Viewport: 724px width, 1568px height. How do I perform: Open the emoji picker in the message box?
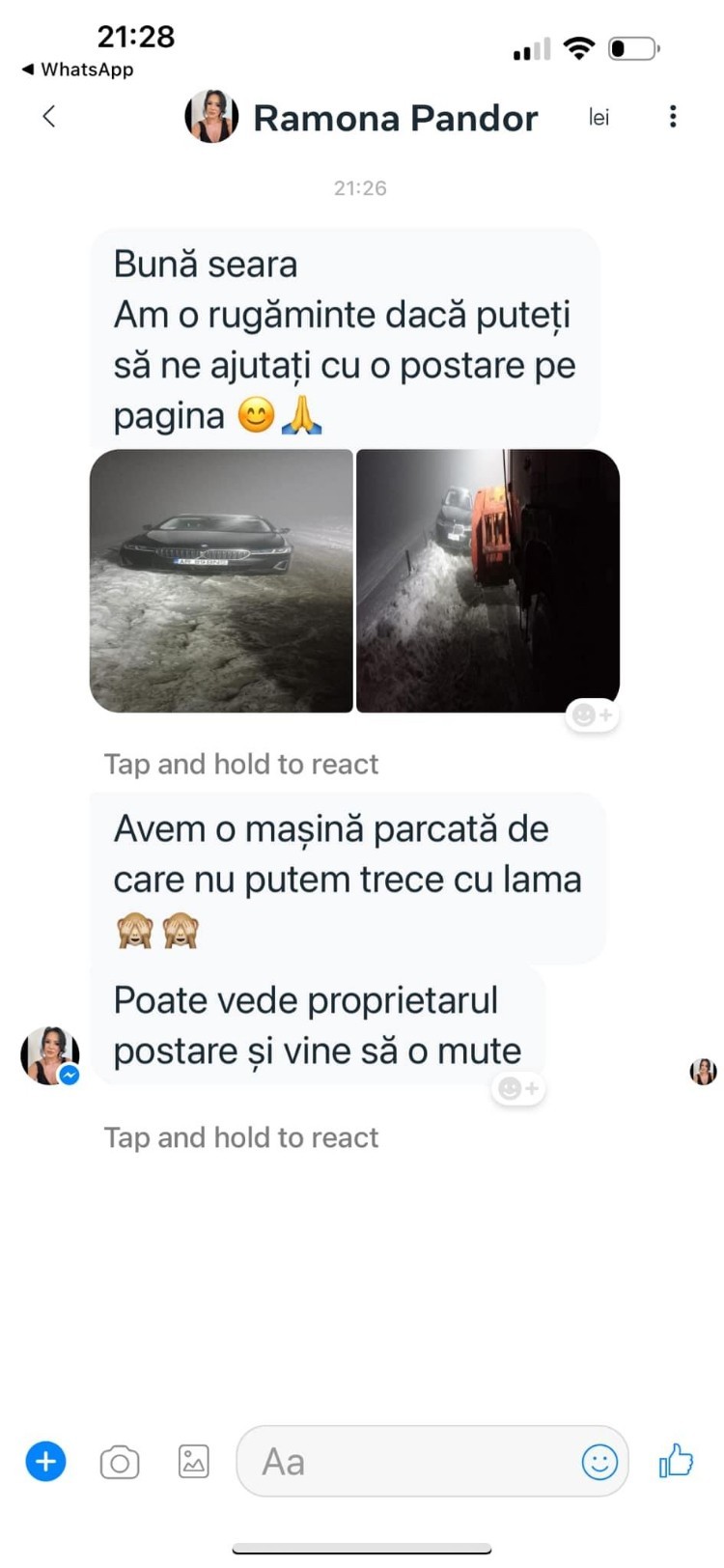click(x=599, y=1462)
